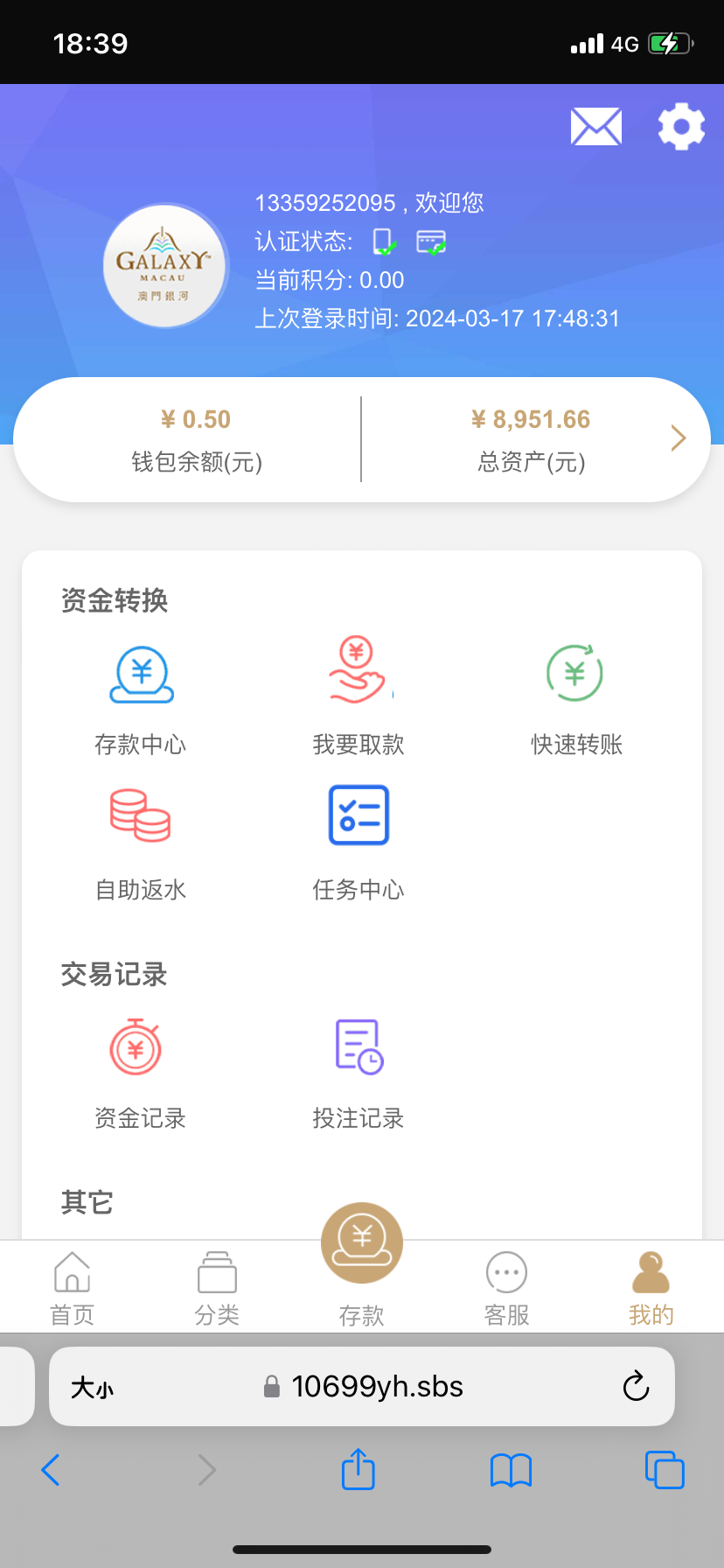Open the settings gear icon
The width and height of the screenshot is (724, 1568).
(681, 126)
